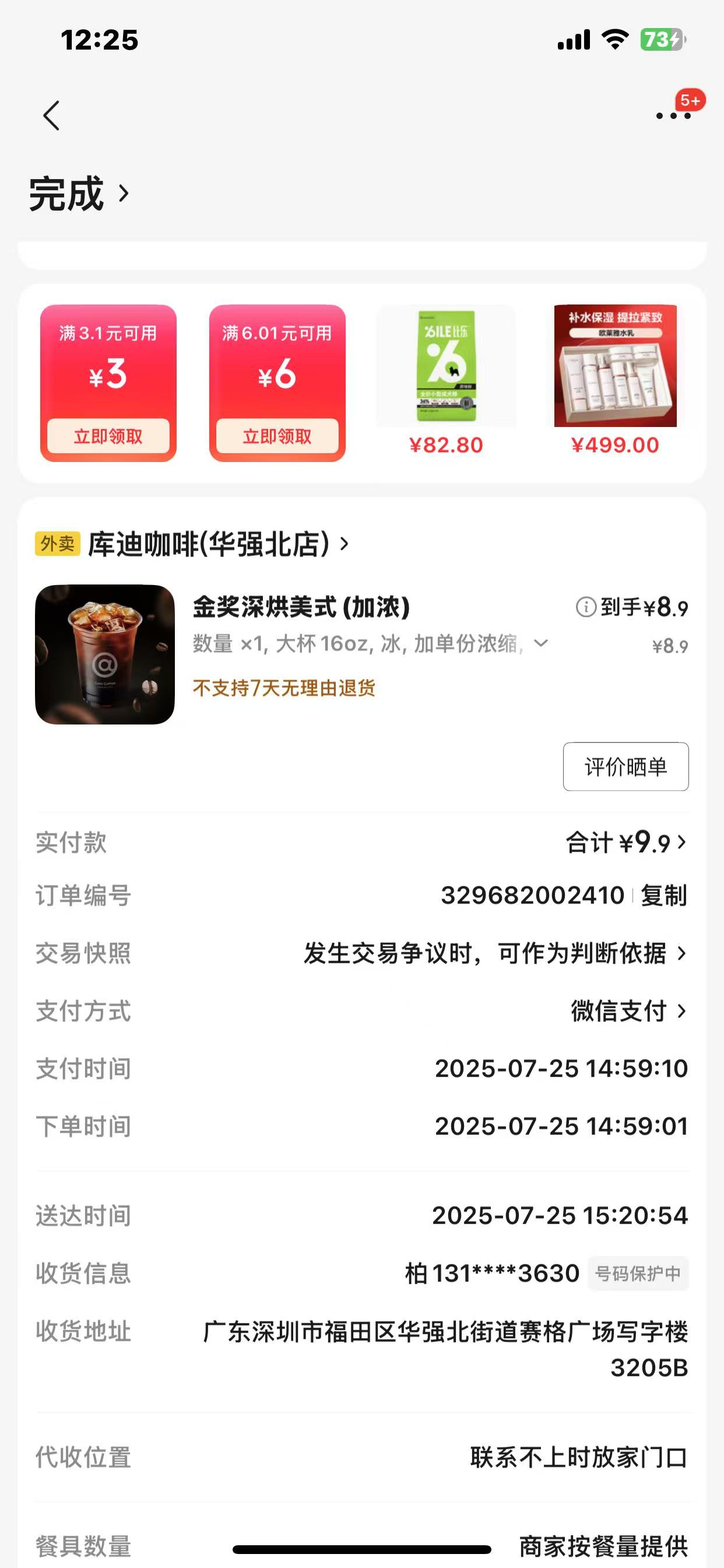Screen dimensions: 724x1568
Task: Tap 评价晒单 to review the order
Action: 625,766
